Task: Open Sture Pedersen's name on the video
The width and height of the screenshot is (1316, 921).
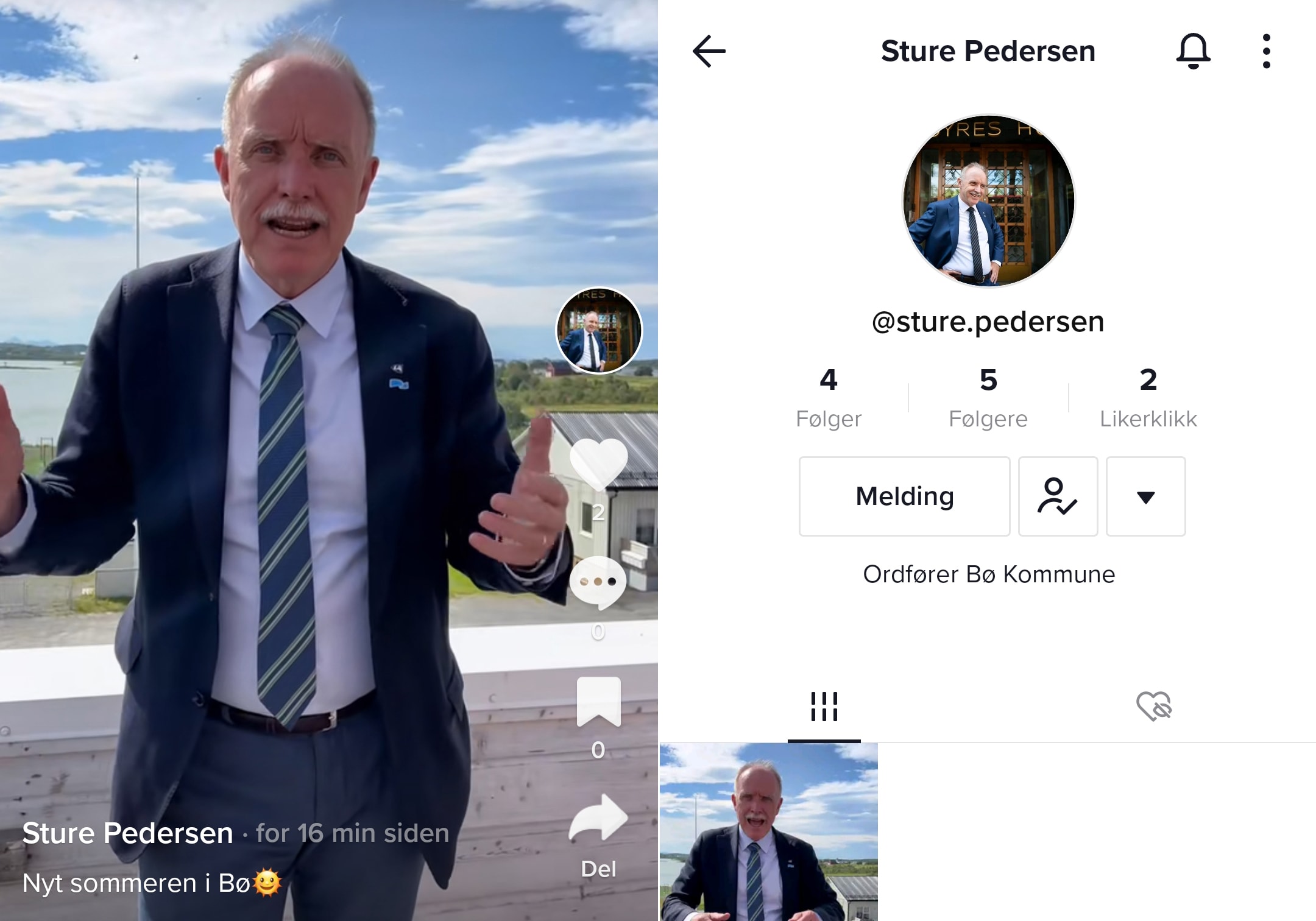Action: click(127, 833)
